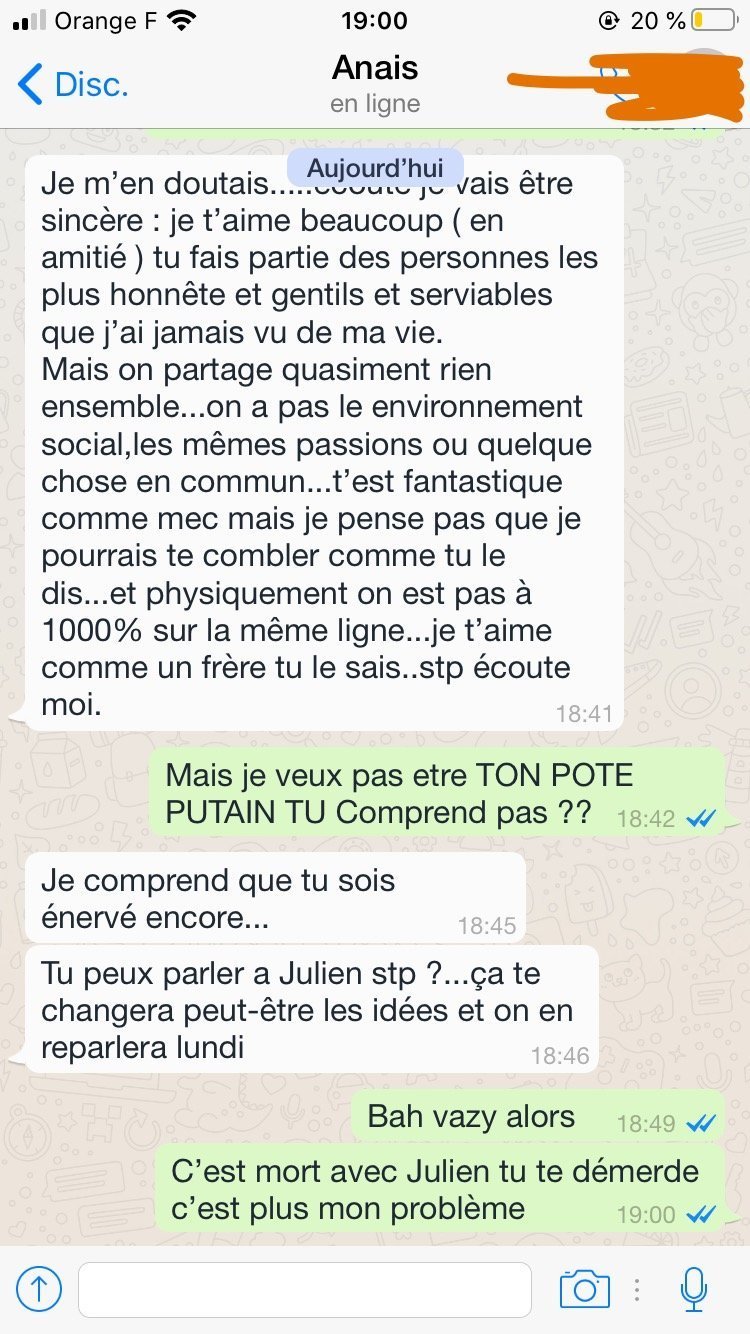Image resolution: width=750 pixels, height=1334 pixels.
Task: Open the camera to send photo
Action: point(585,1289)
